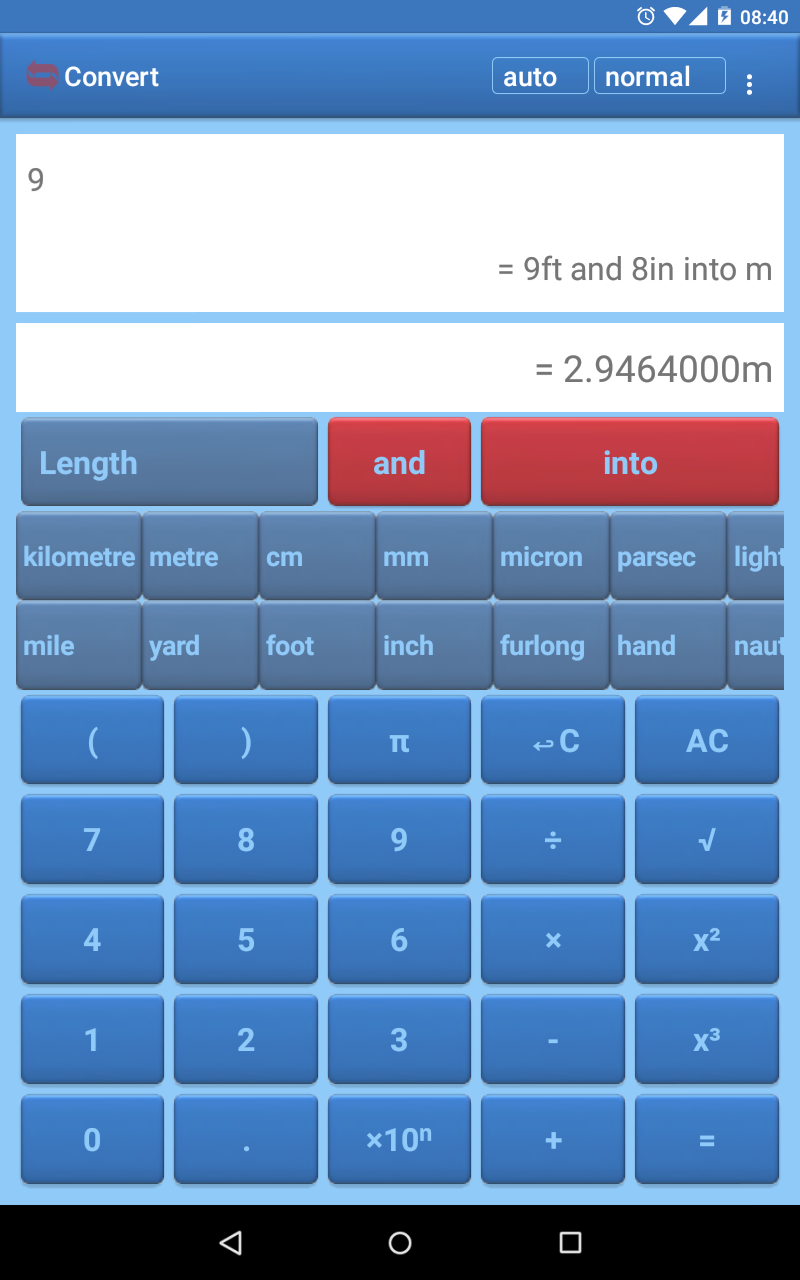This screenshot has width=800, height=1280.
Task: Tap the equals key
Action: click(x=707, y=1139)
